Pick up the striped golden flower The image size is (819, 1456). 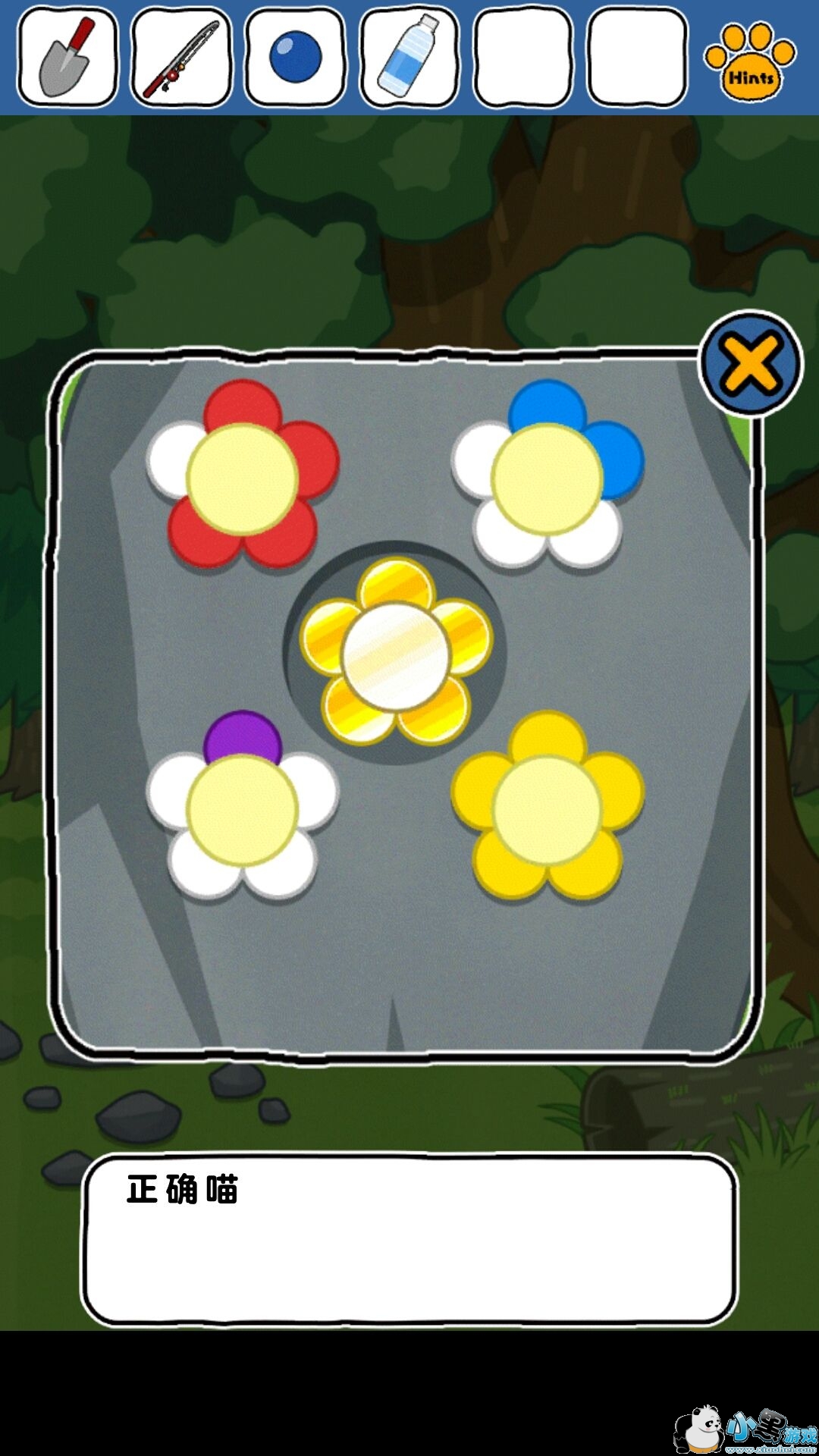pyautogui.click(x=395, y=654)
